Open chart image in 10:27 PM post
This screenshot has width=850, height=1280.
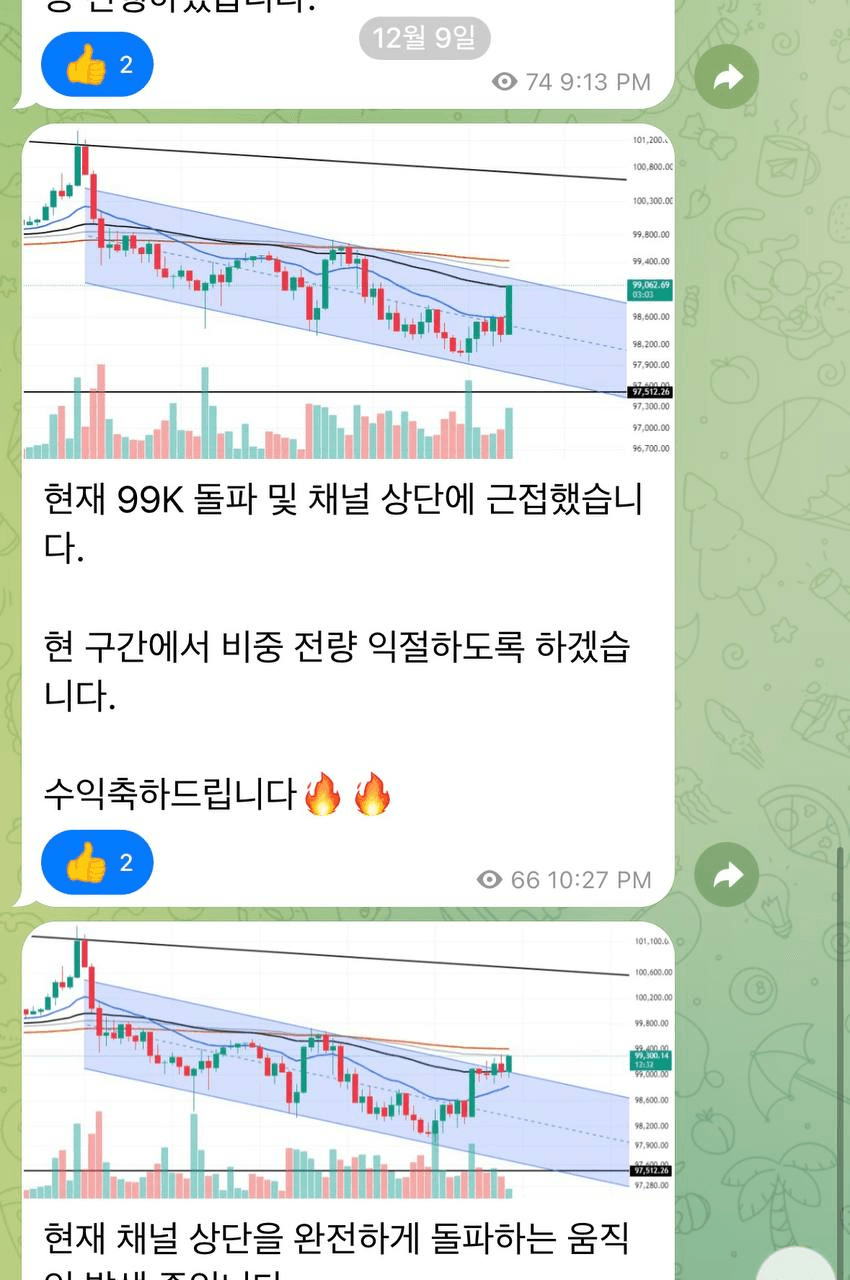click(x=348, y=292)
